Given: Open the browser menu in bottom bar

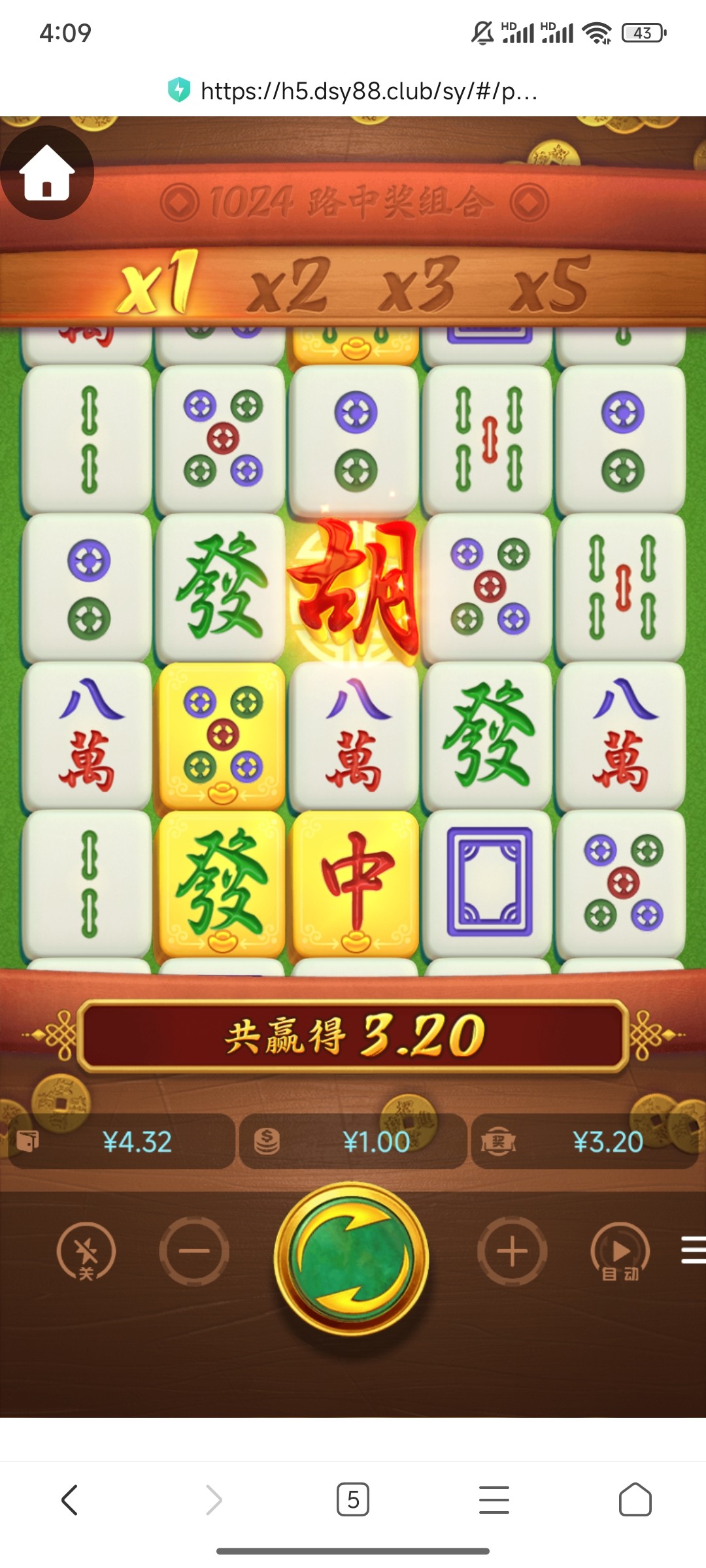Looking at the screenshot, I should (494, 1499).
